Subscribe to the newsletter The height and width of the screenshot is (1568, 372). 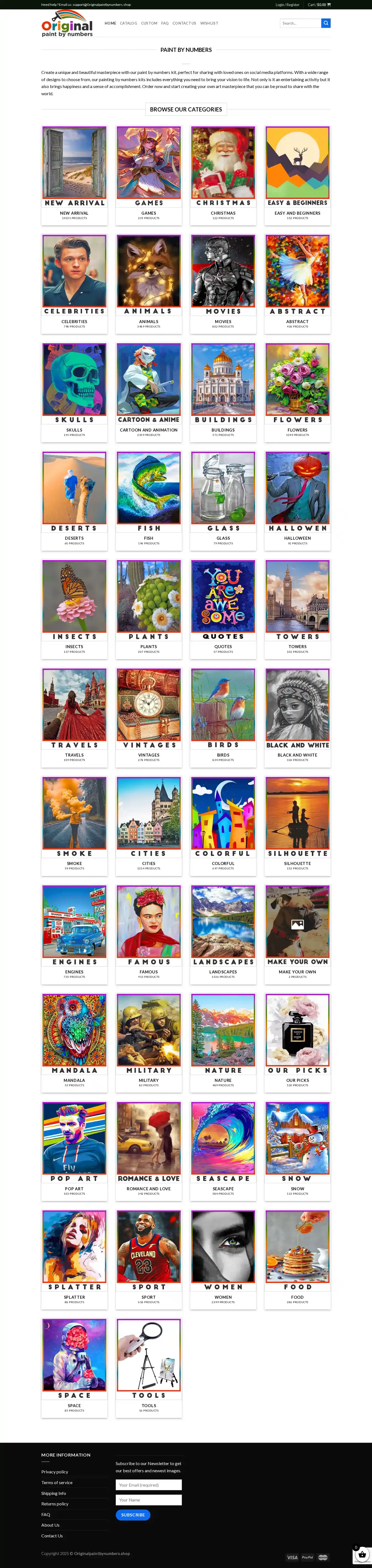[x=133, y=1514]
